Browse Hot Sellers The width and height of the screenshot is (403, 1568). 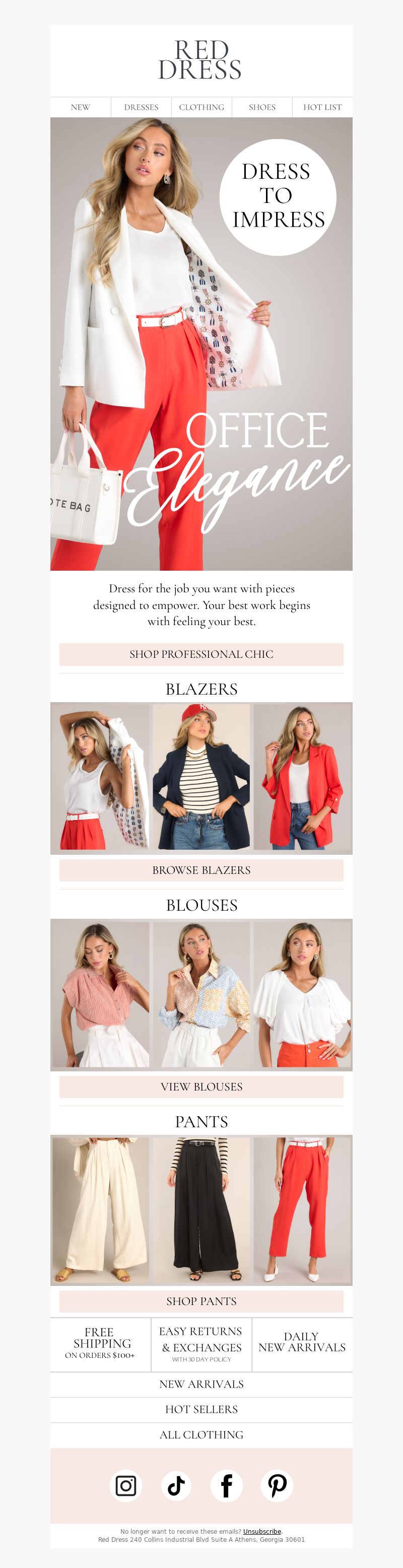point(201,1409)
